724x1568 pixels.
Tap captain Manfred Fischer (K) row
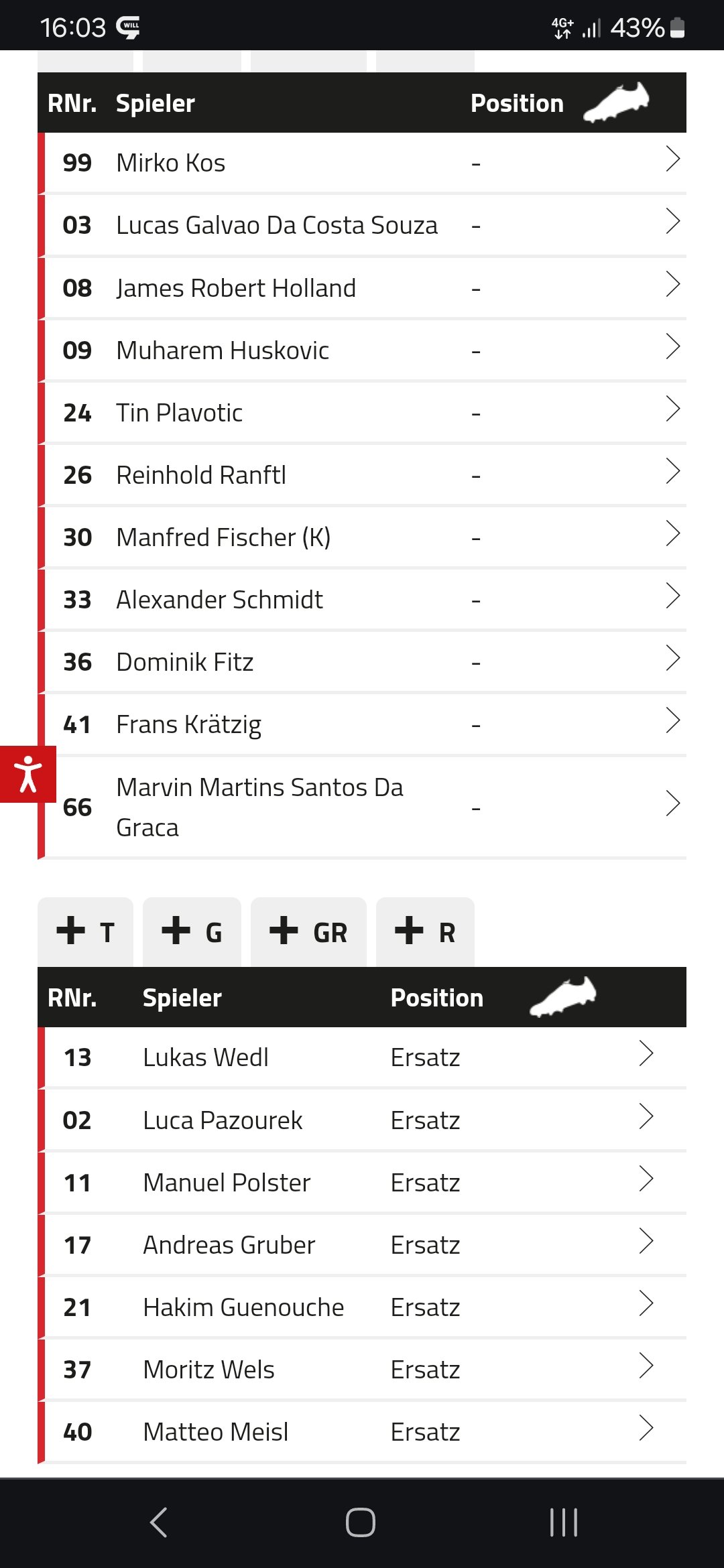click(x=362, y=537)
